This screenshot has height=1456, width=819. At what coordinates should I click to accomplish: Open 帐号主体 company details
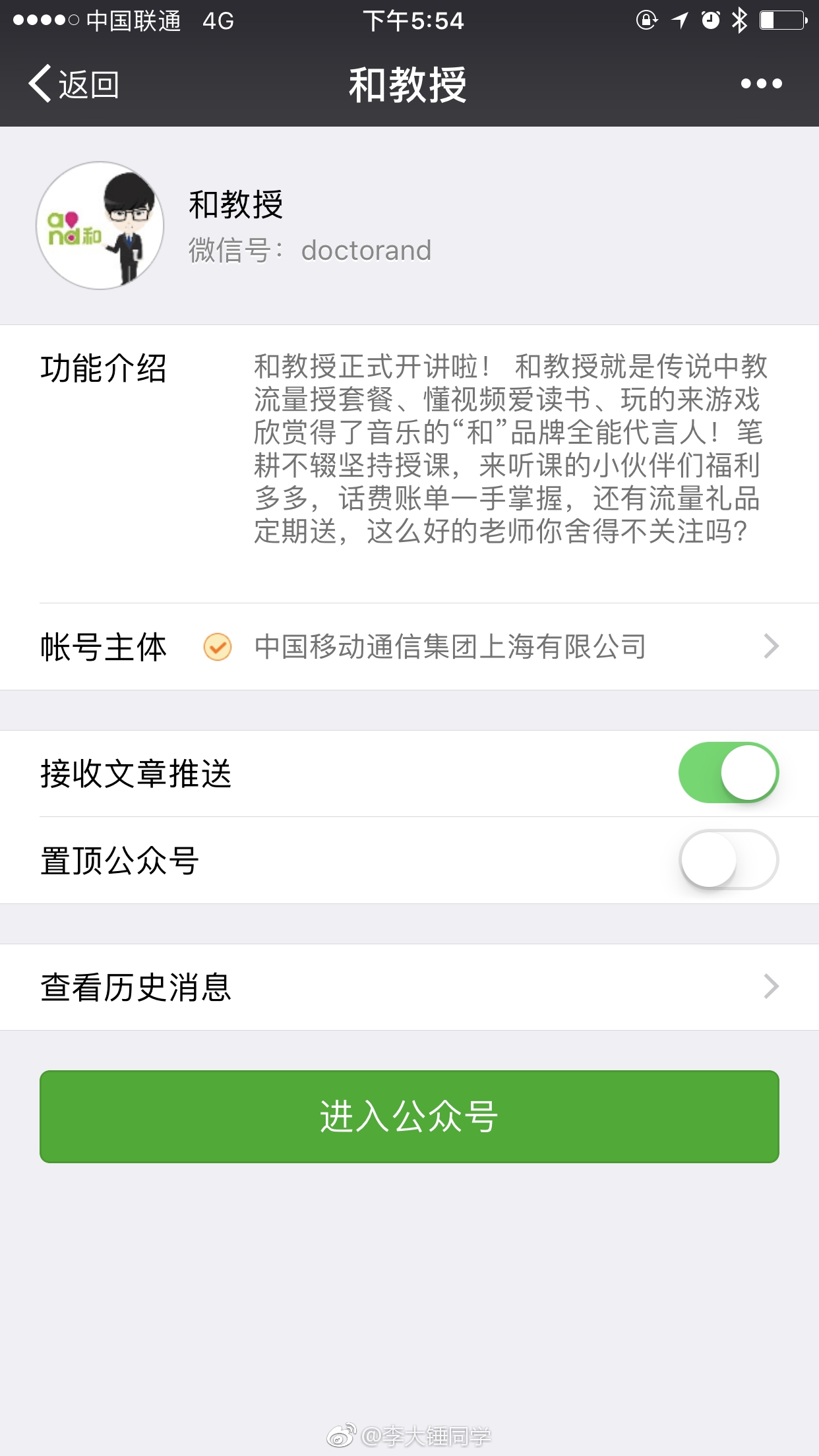click(x=448, y=646)
